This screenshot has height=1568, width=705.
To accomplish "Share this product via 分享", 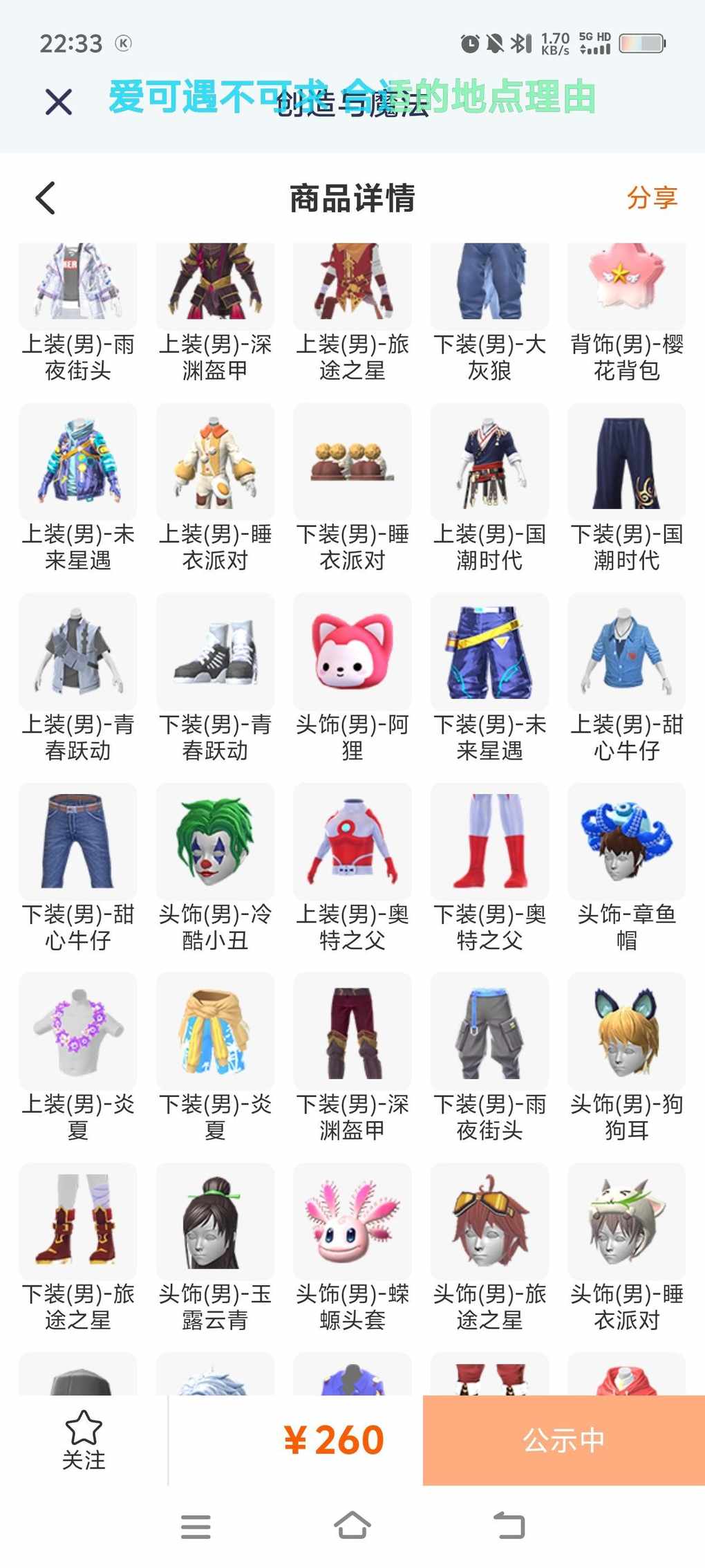I will click(x=651, y=199).
